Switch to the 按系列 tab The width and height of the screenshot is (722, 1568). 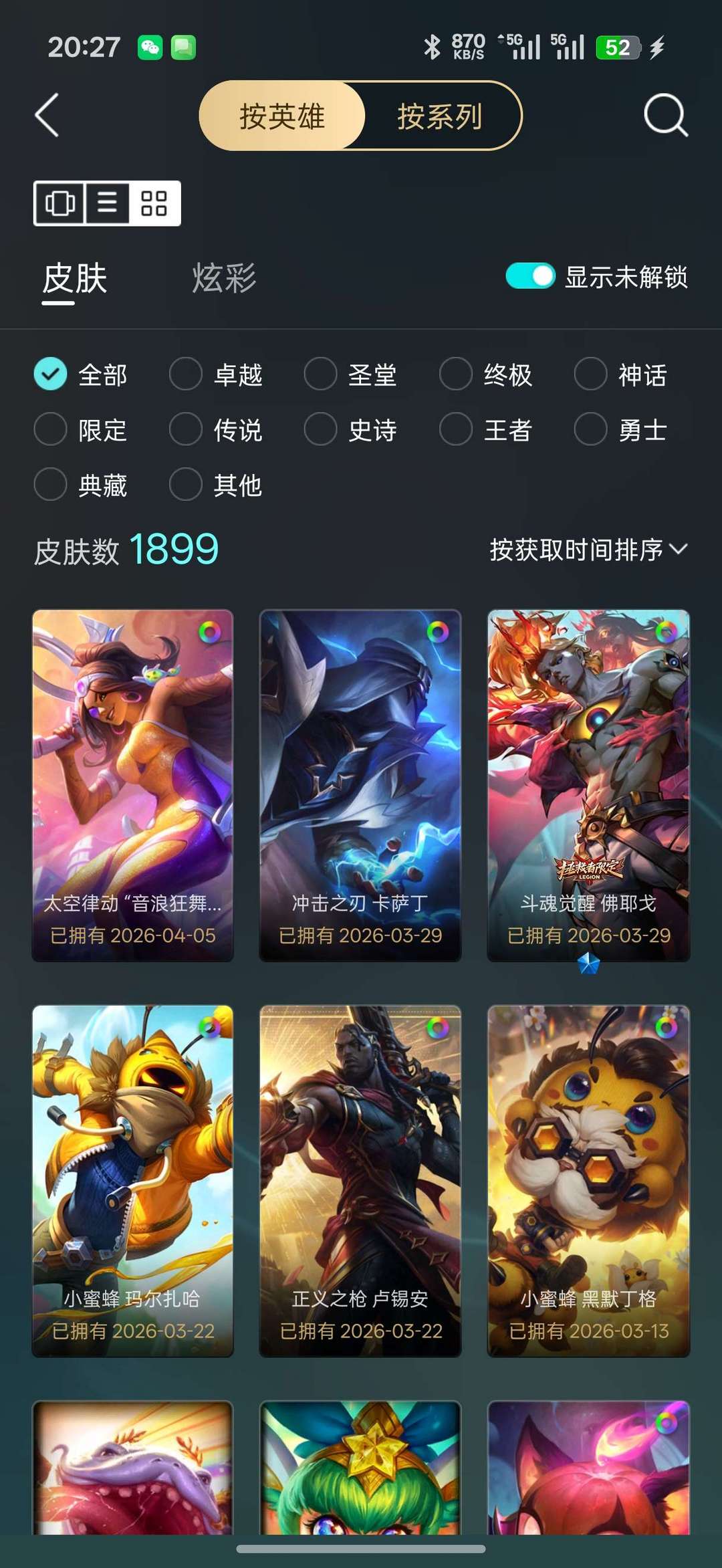tap(441, 116)
